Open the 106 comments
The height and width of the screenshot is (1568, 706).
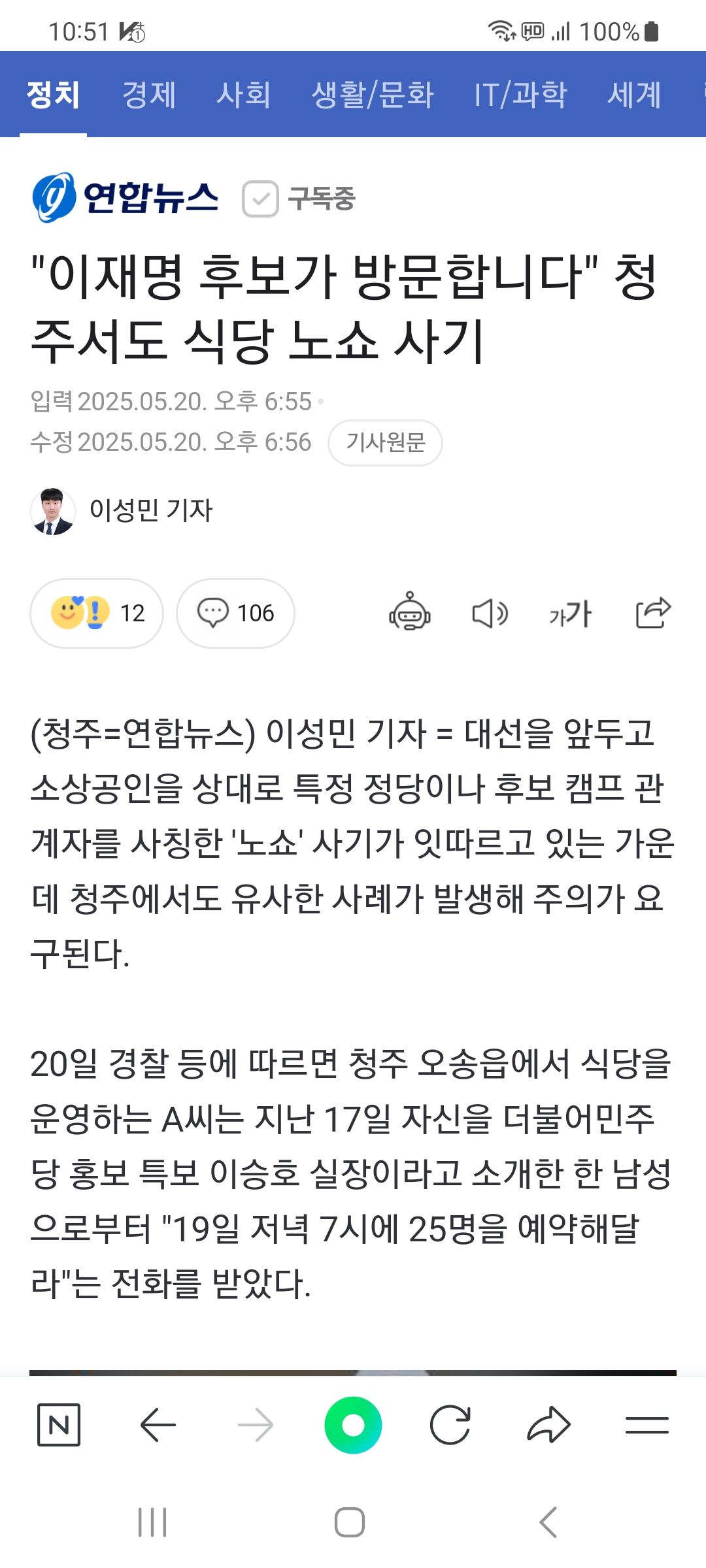[x=235, y=613]
